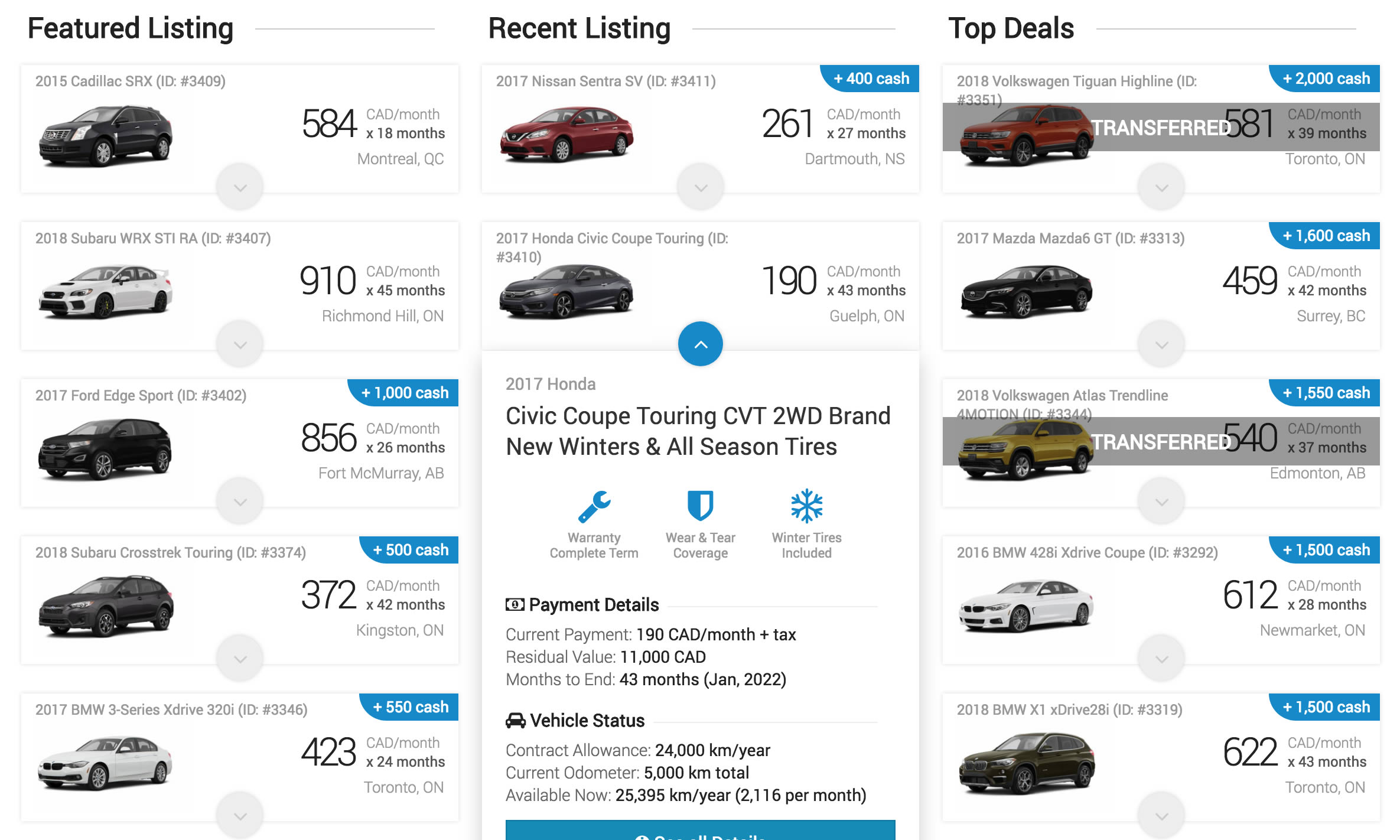Expand details for 2017 Mazda Mazda6 GT
1400x840 pixels.
[x=1161, y=344]
